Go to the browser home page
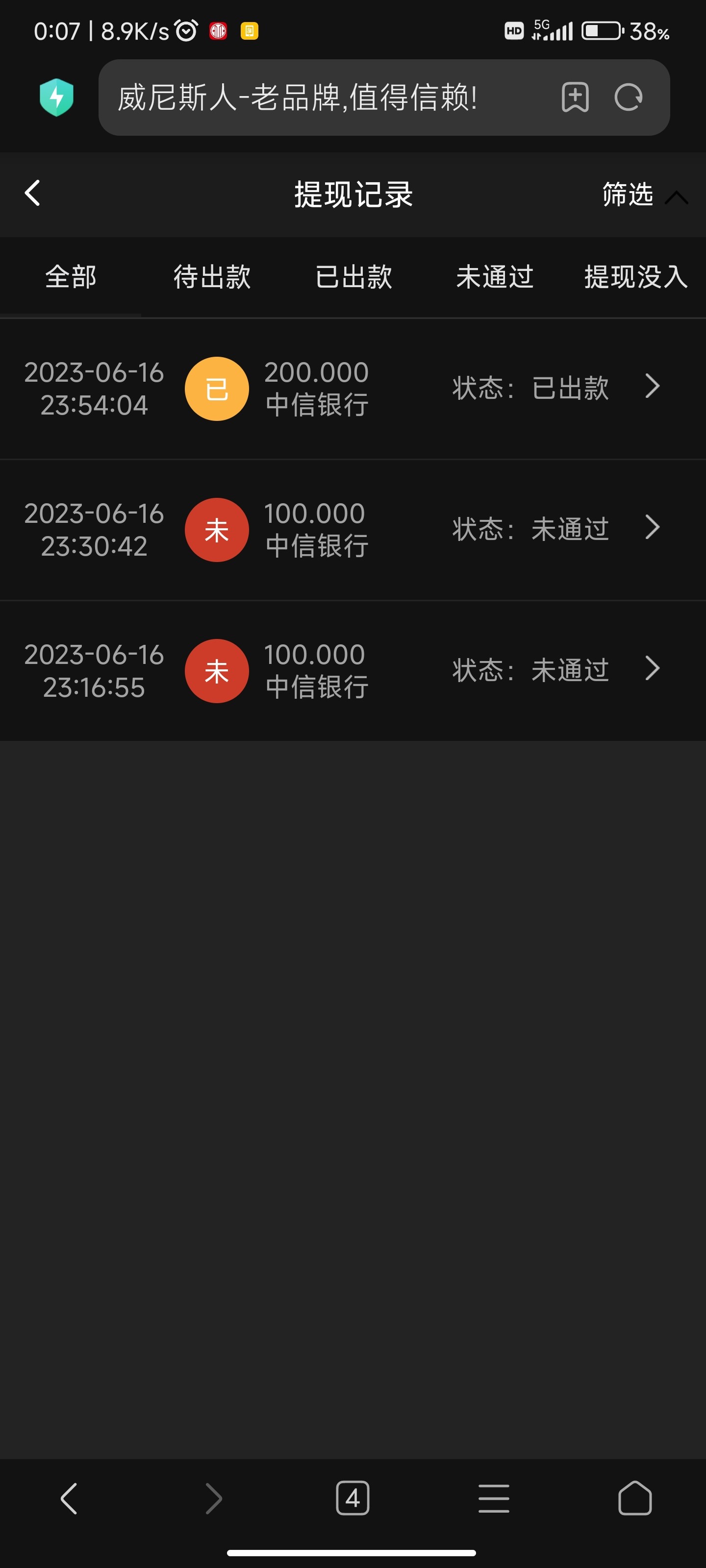 click(635, 1498)
